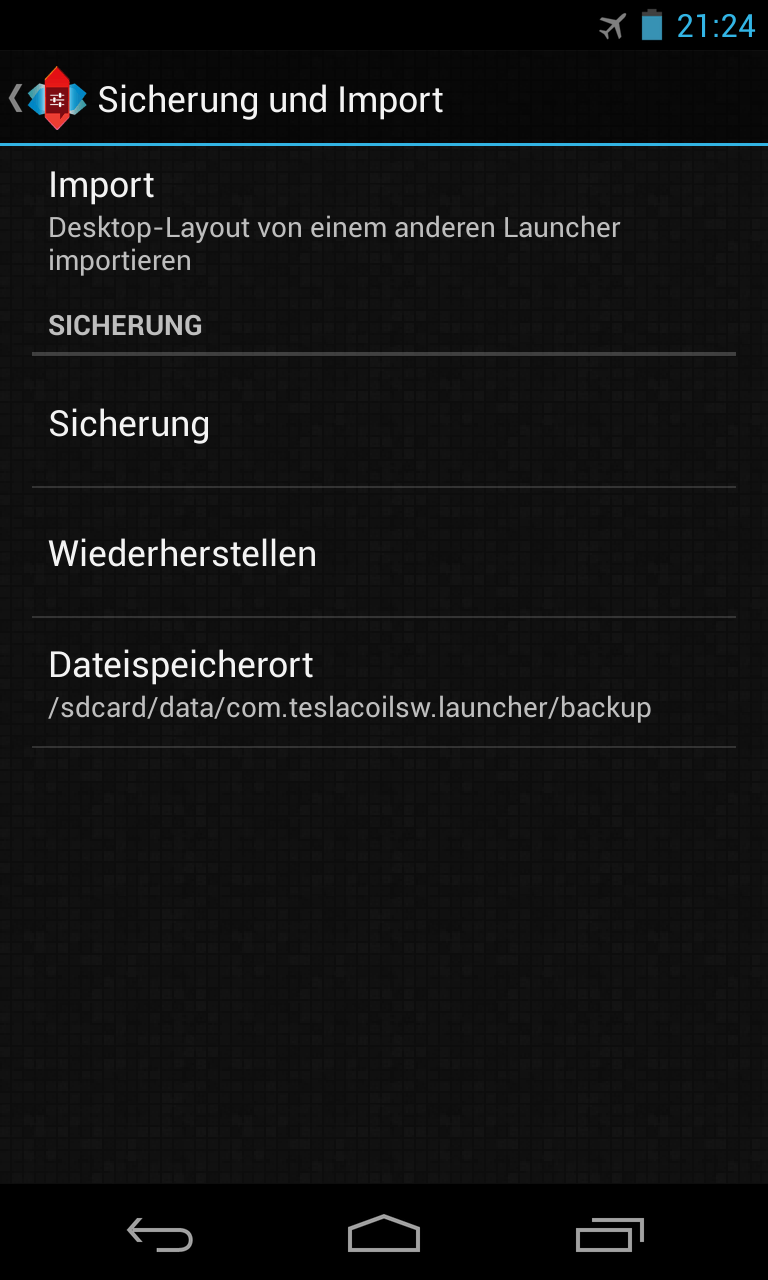Open Import desktop layout option
Viewport: 768px width, 1280px height.
coord(384,220)
